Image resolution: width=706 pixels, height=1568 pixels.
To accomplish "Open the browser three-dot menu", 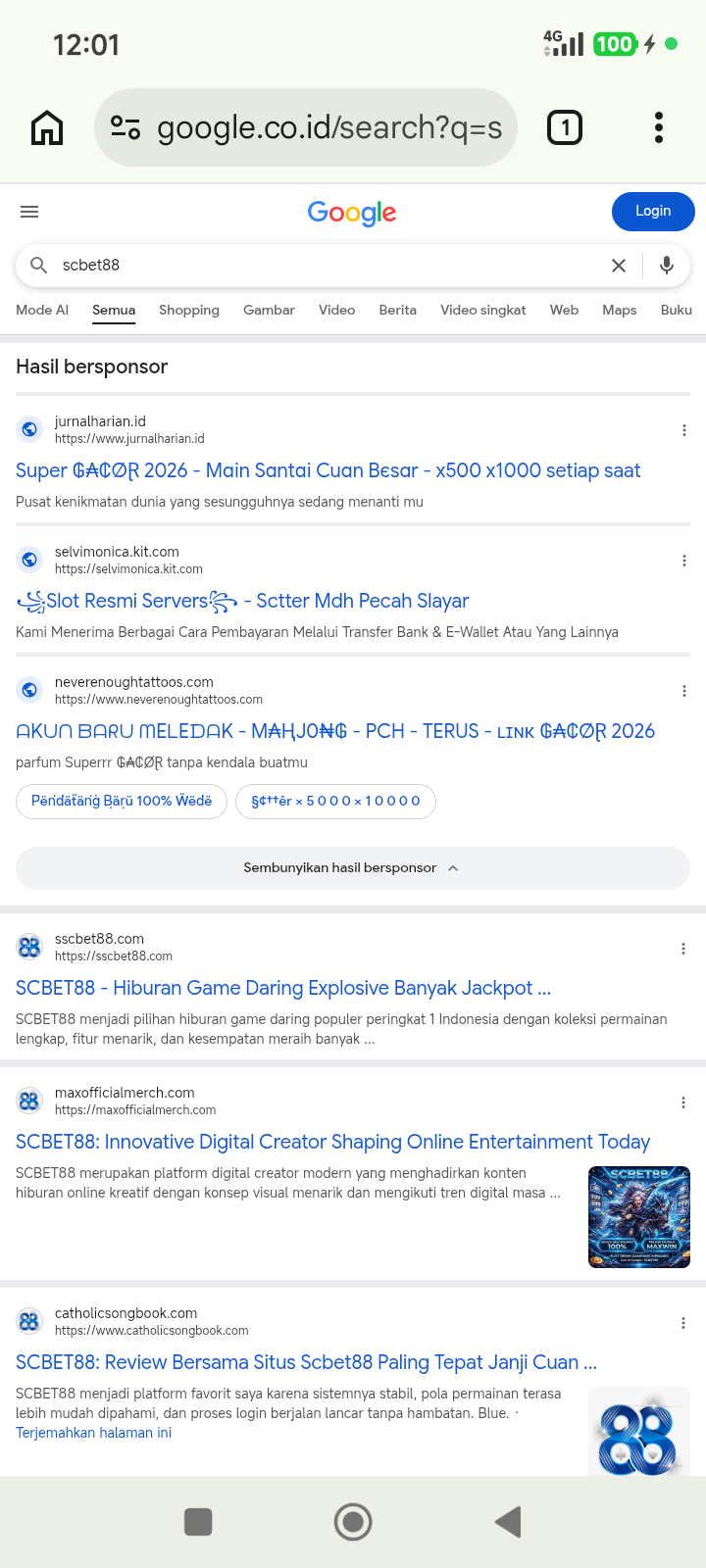I will 659,127.
